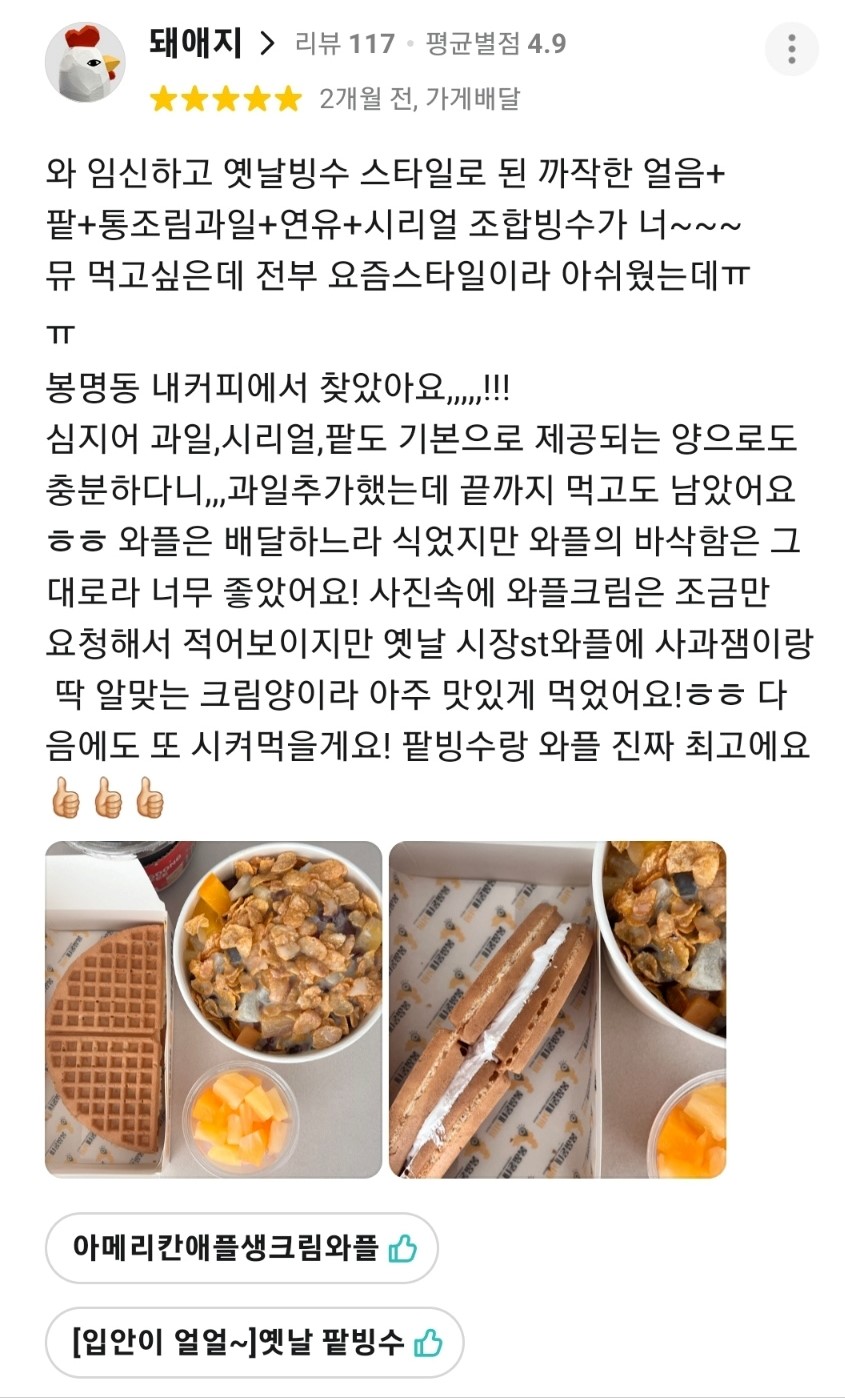Select the 옛날 팥빙수 menu chip

point(254,1341)
